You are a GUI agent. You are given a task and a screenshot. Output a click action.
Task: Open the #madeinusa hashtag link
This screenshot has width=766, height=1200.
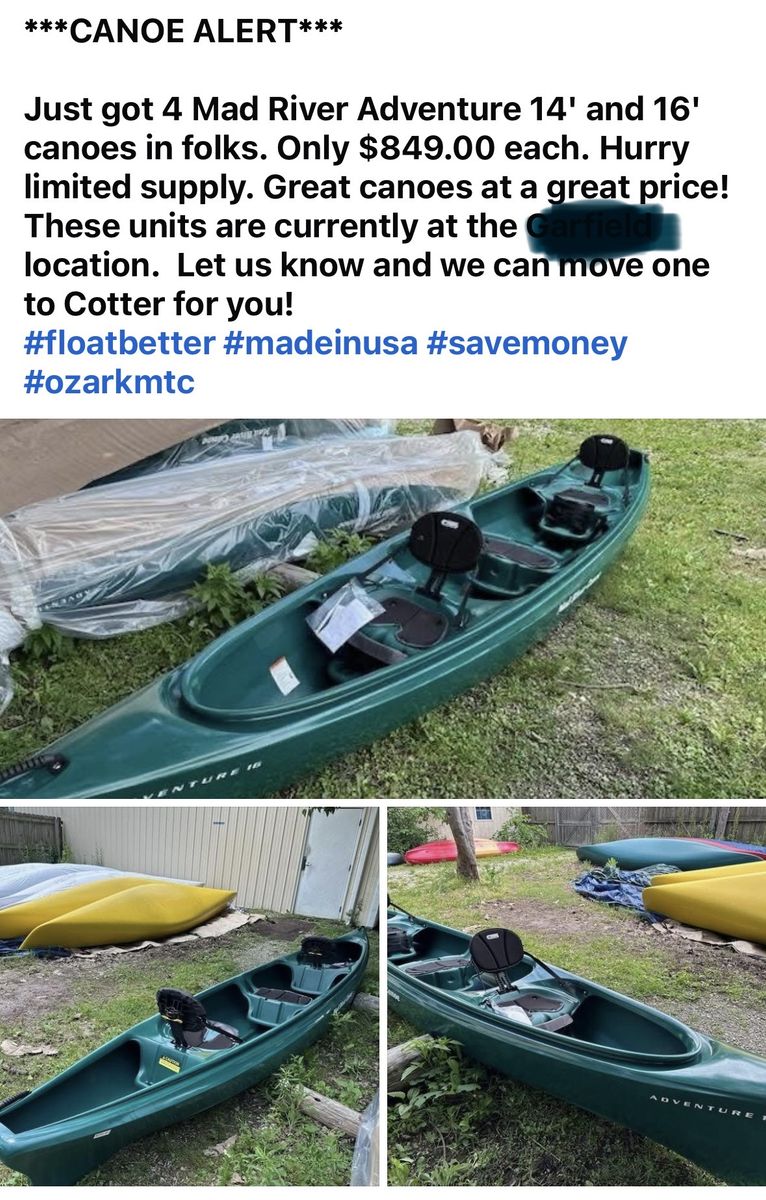tap(320, 343)
